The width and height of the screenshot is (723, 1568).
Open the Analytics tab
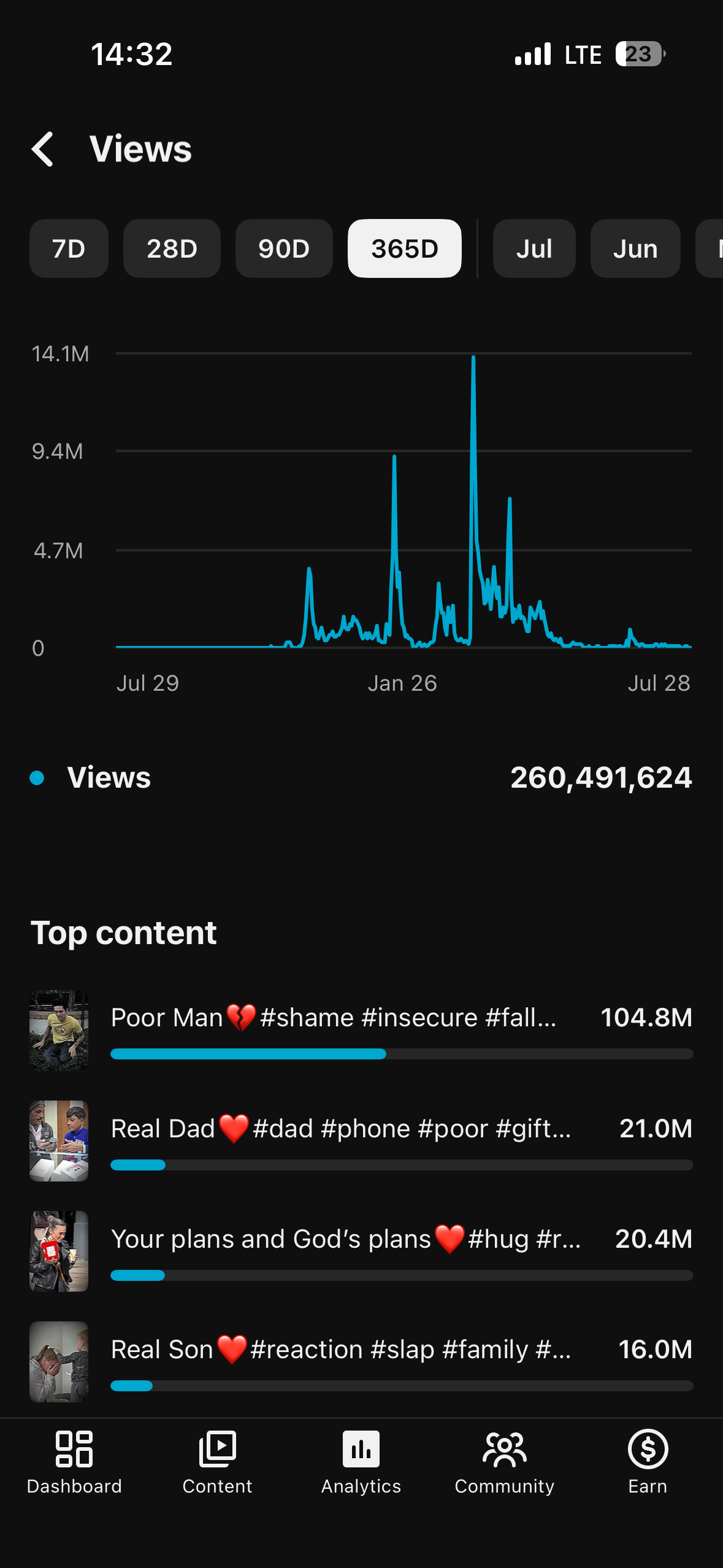coord(361,1462)
